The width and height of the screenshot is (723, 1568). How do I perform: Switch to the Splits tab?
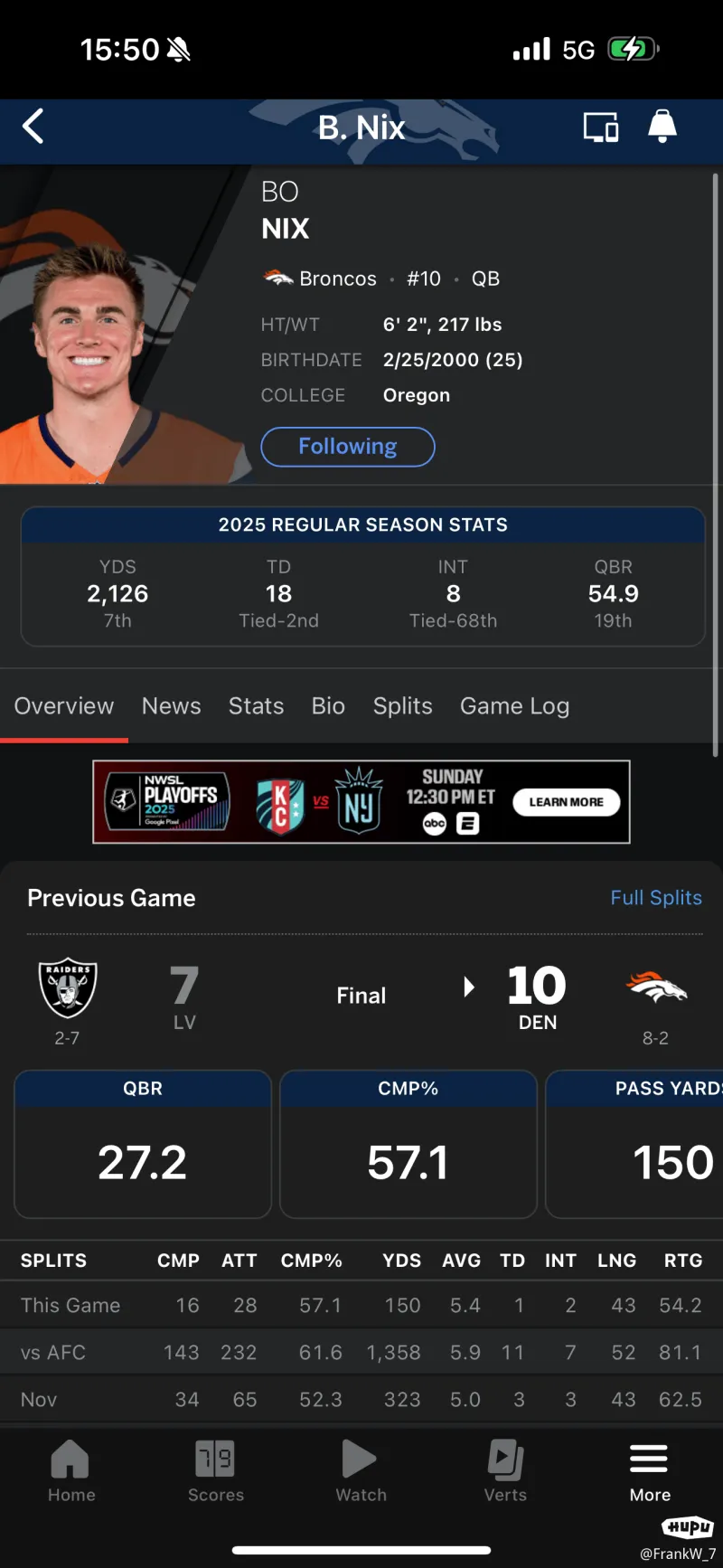pos(402,706)
